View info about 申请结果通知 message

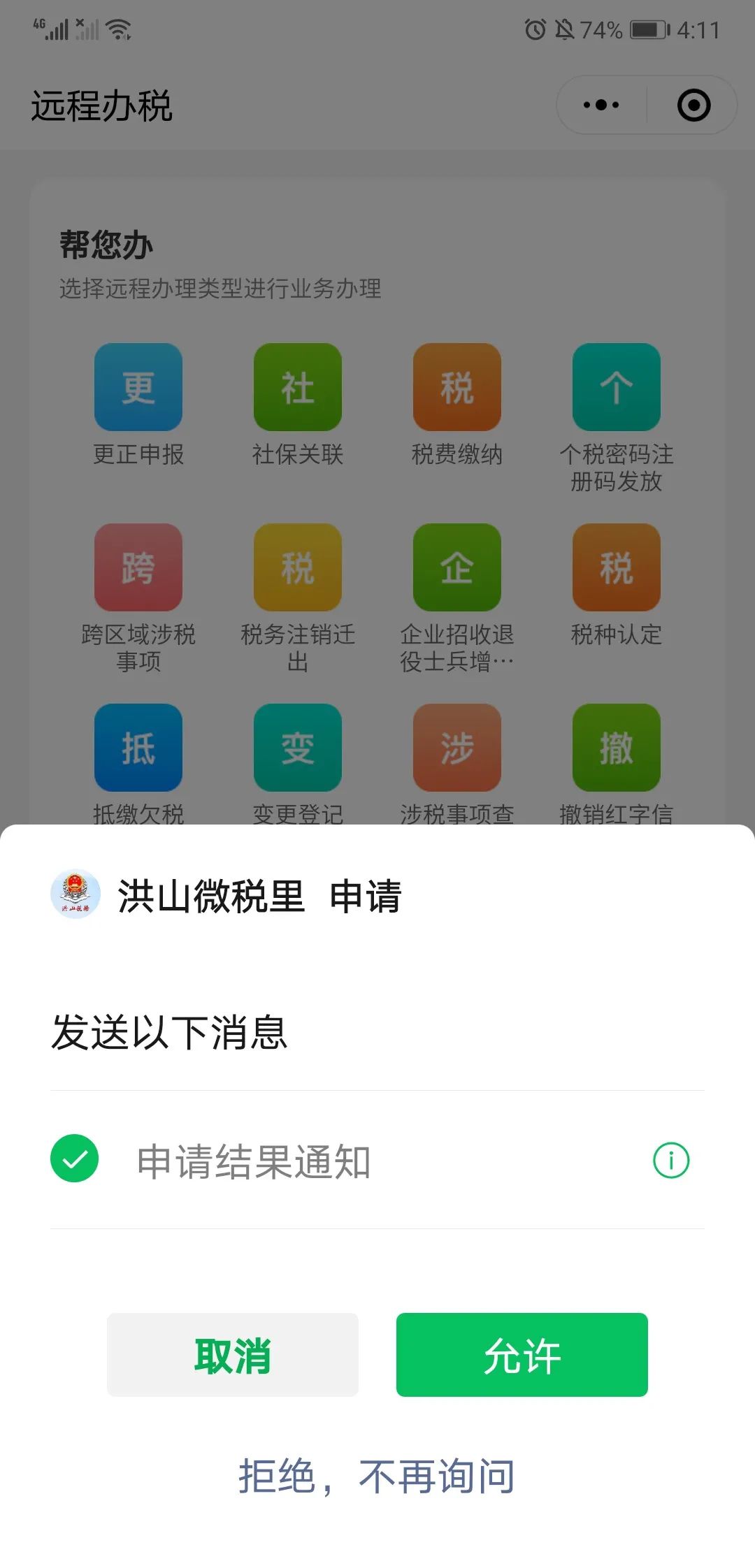671,1160
